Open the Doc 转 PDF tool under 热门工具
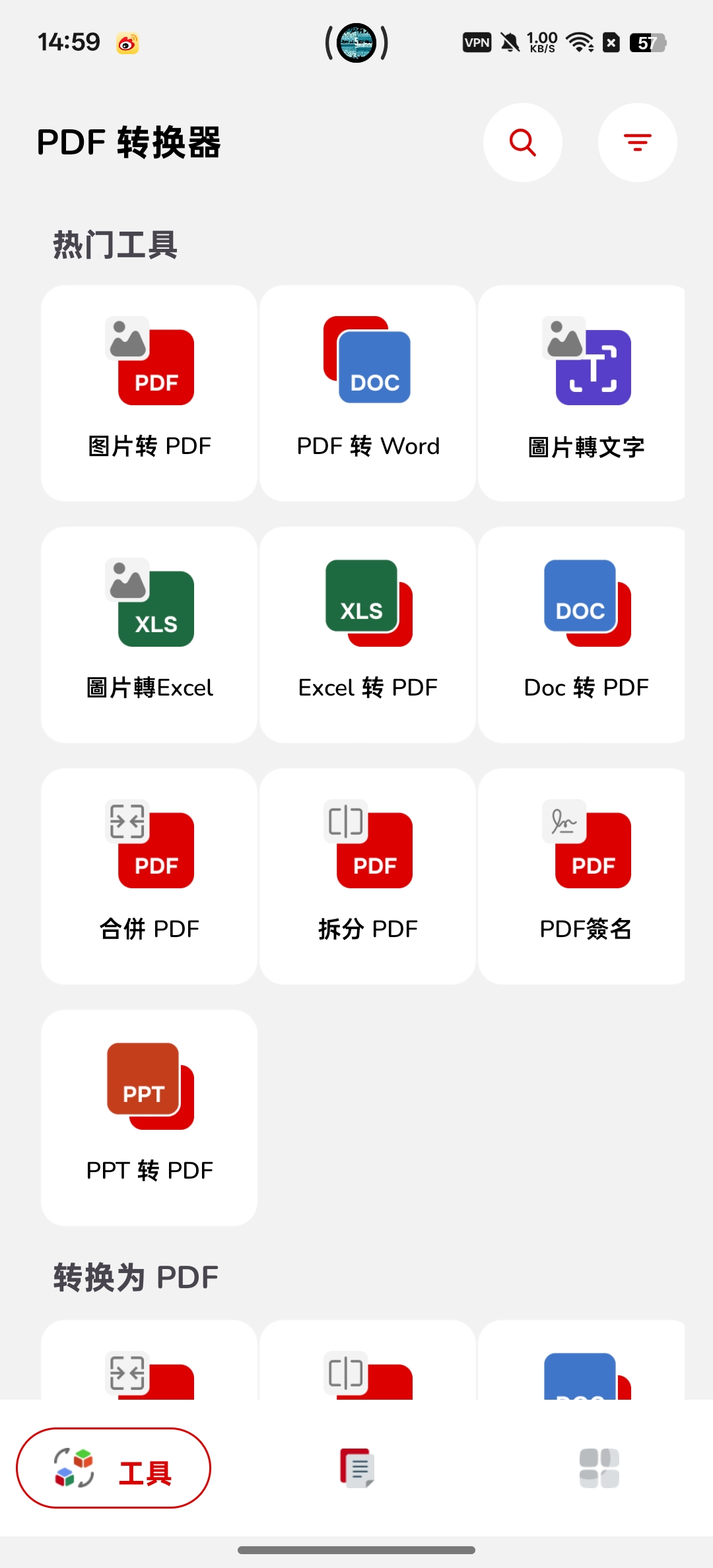 coord(582,635)
